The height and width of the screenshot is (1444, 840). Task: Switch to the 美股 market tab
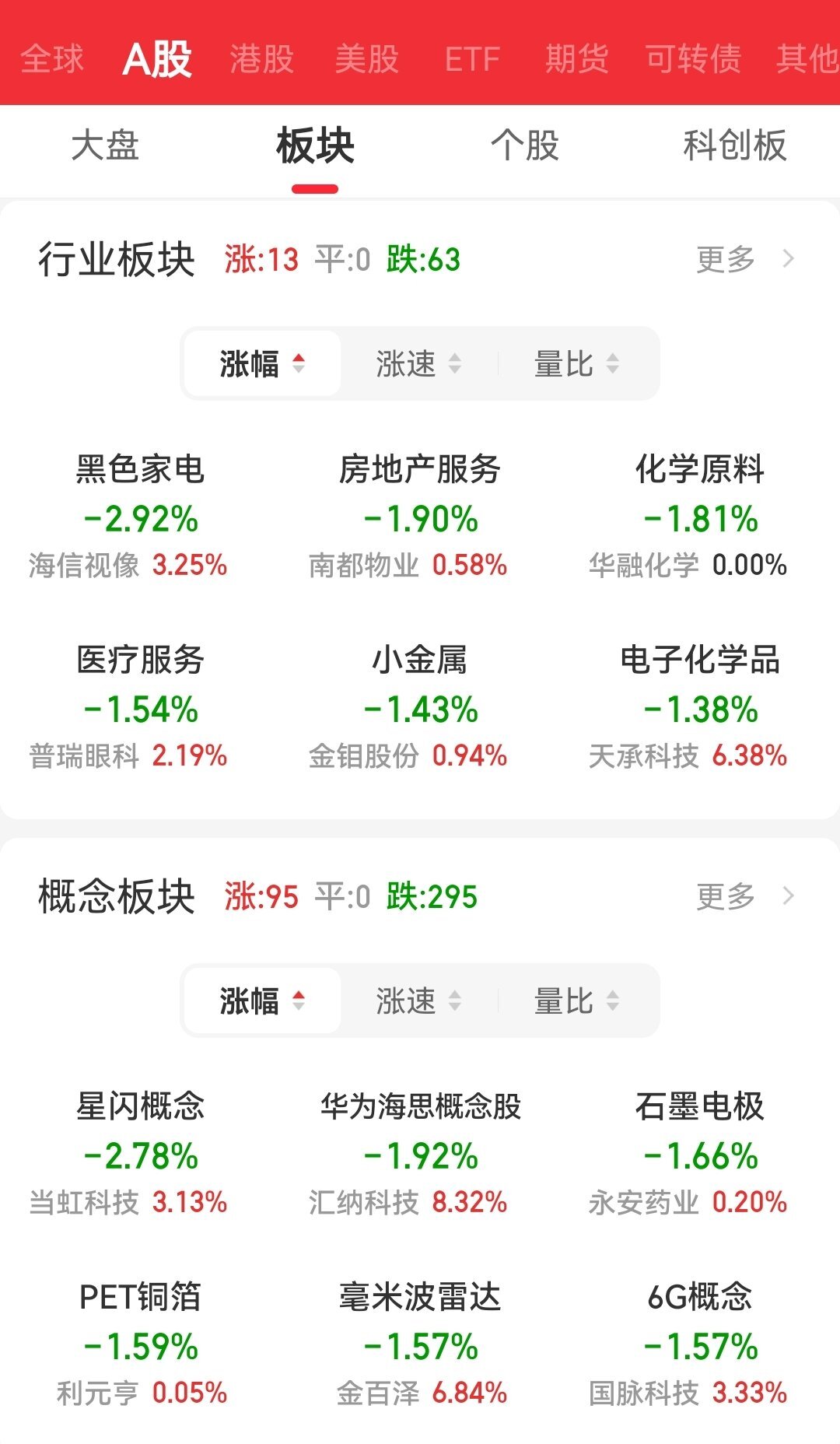tap(367, 59)
